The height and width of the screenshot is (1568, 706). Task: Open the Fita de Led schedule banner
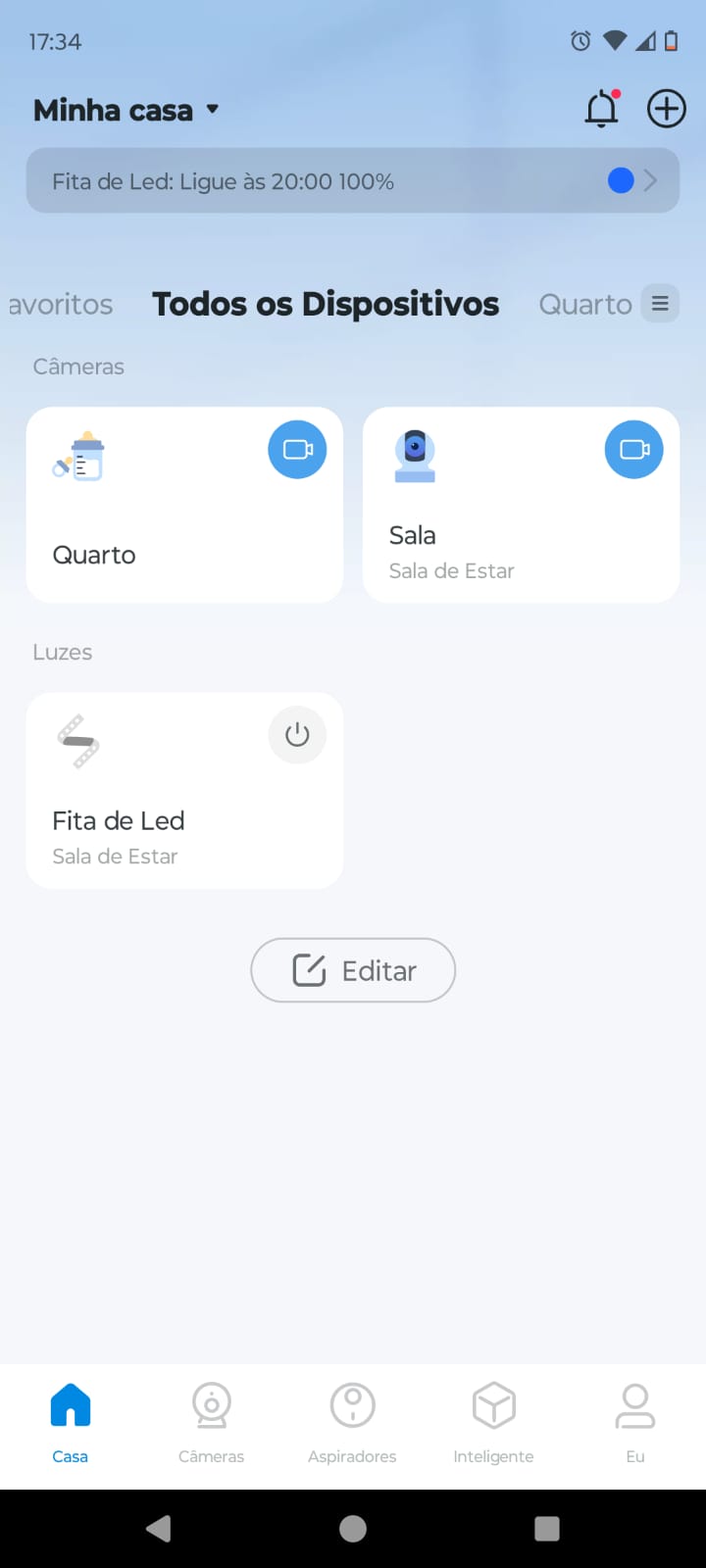(x=352, y=181)
